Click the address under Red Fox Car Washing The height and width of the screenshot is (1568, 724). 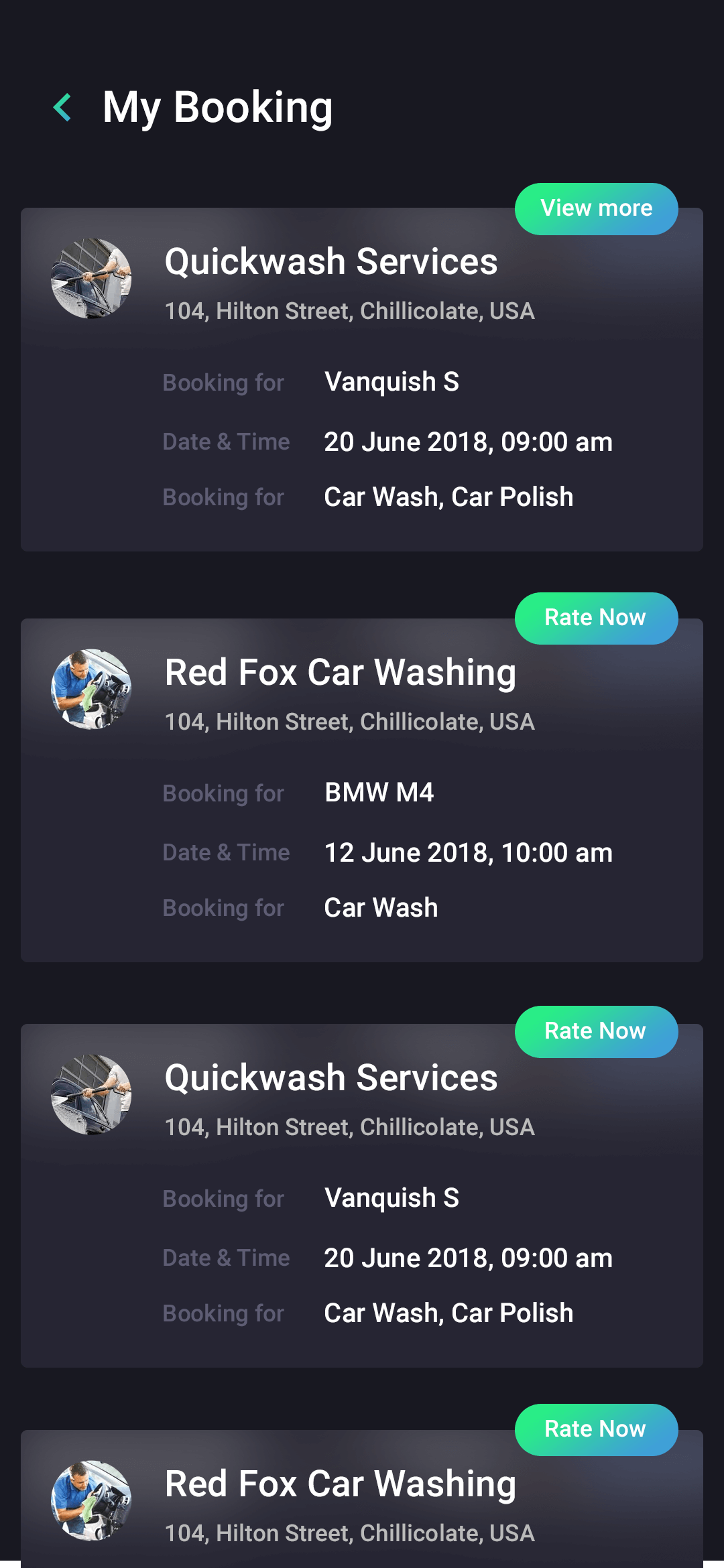[x=349, y=722]
